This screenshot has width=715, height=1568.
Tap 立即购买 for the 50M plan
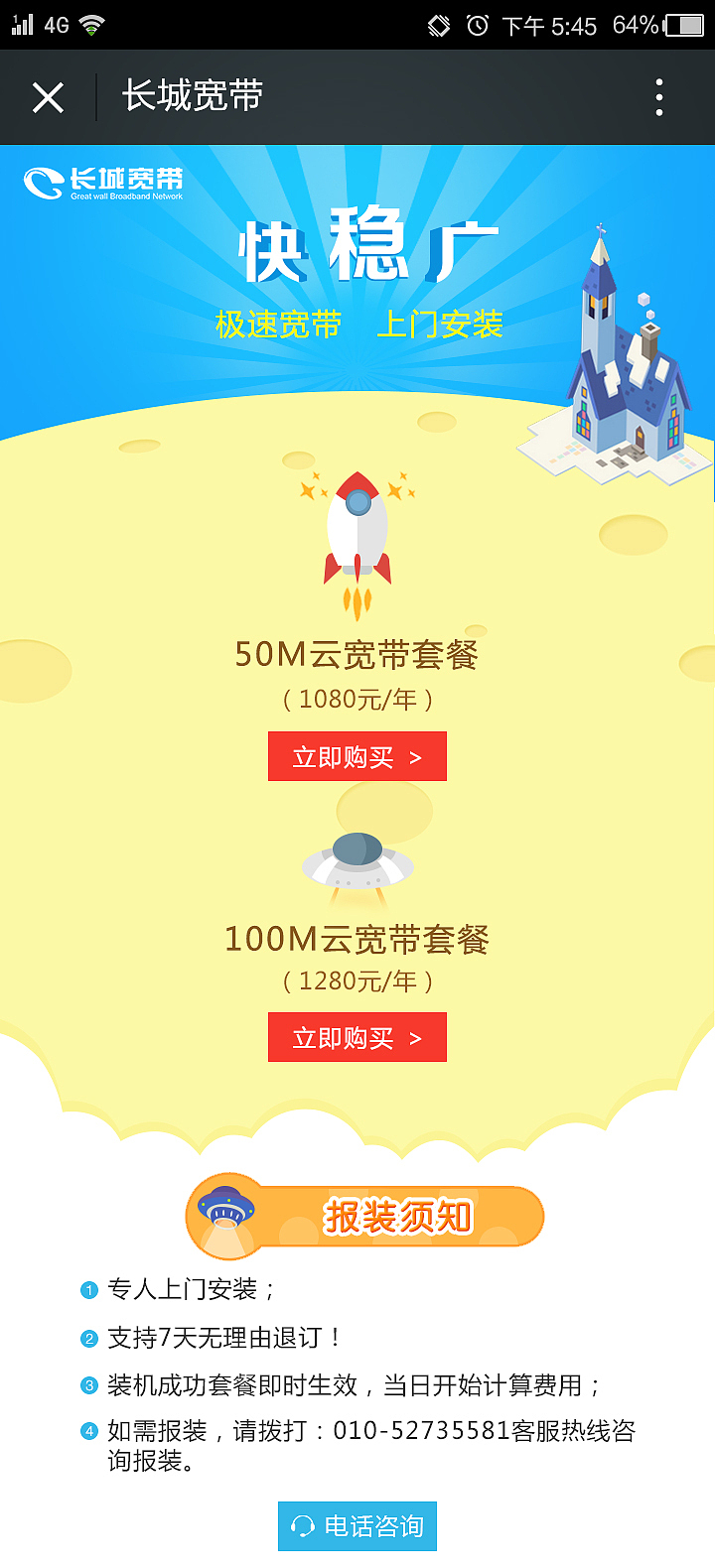click(357, 755)
